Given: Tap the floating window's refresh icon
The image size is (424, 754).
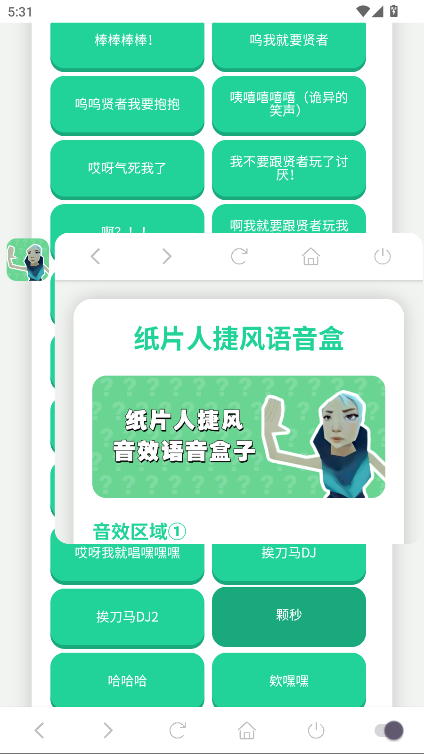Looking at the screenshot, I should (x=238, y=256).
